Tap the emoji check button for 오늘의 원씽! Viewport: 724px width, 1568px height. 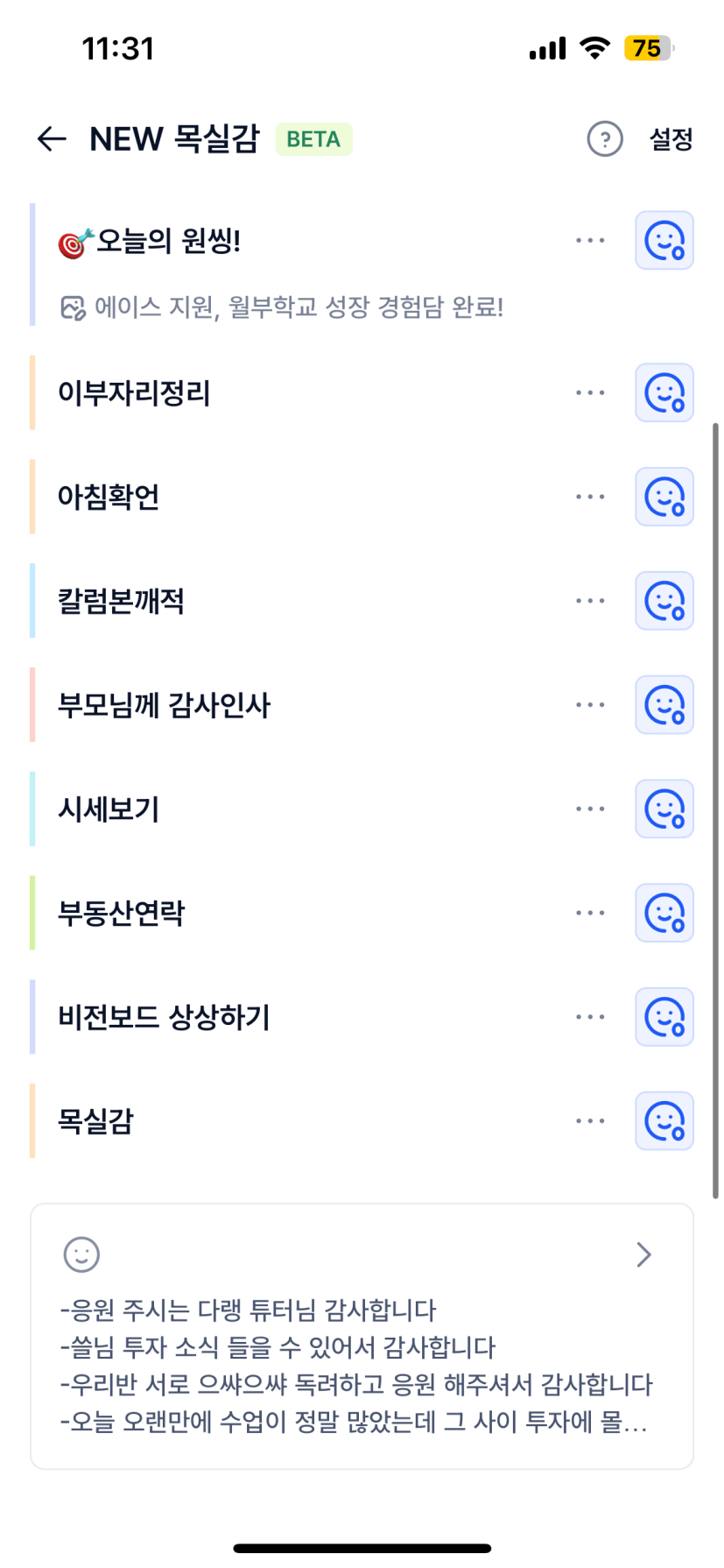pos(664,240)
